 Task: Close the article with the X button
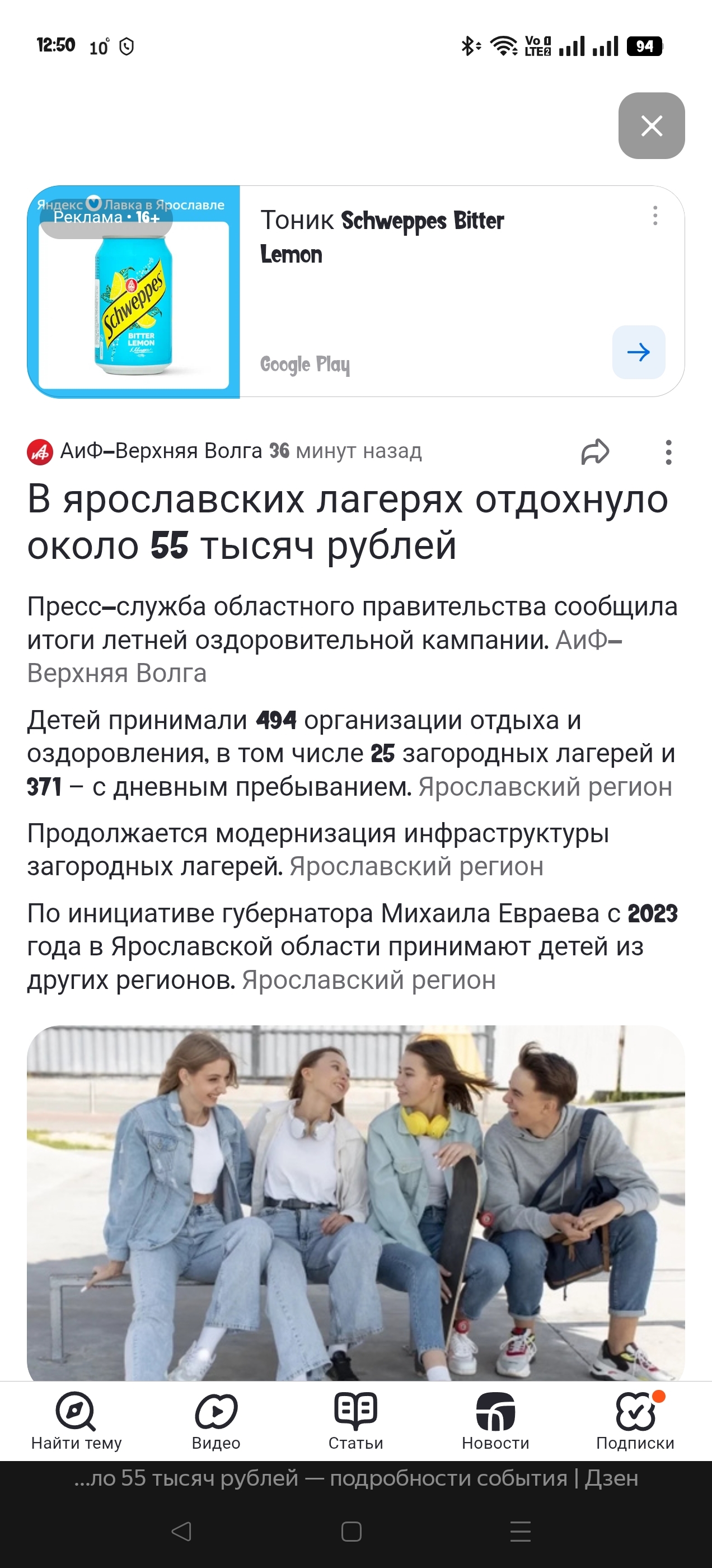(x=651, y=126)
